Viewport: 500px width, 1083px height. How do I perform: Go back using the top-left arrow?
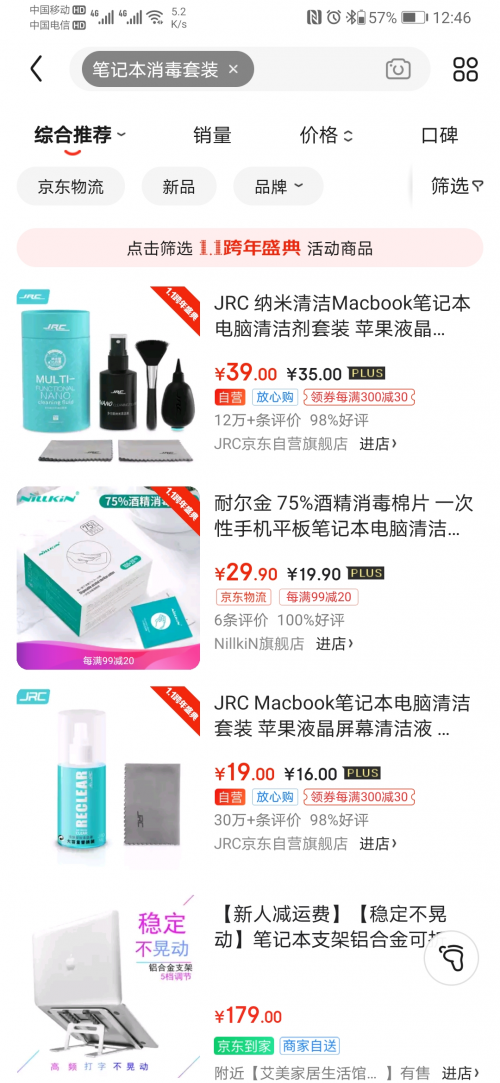(37, 69)
